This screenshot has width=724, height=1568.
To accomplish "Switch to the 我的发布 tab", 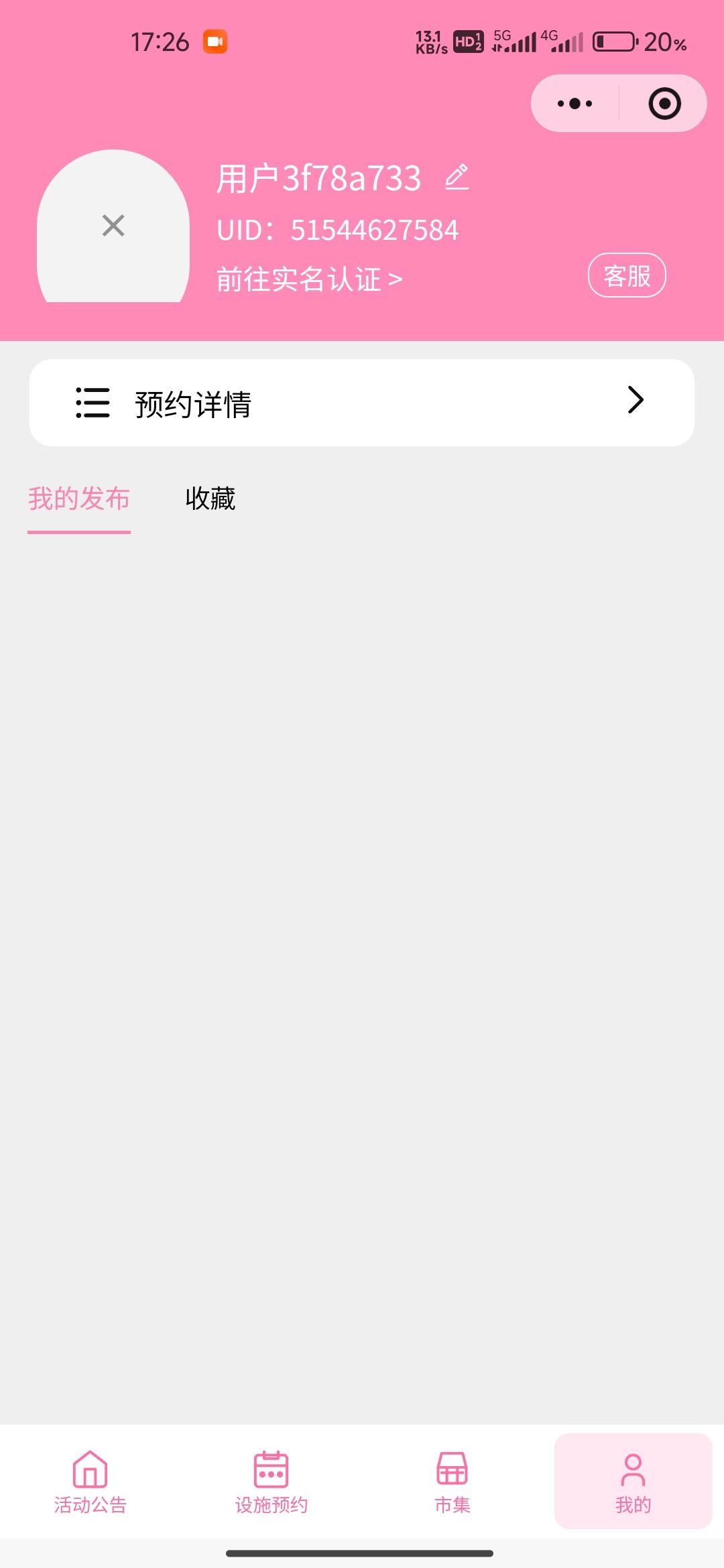I will [x=79, y=499].
